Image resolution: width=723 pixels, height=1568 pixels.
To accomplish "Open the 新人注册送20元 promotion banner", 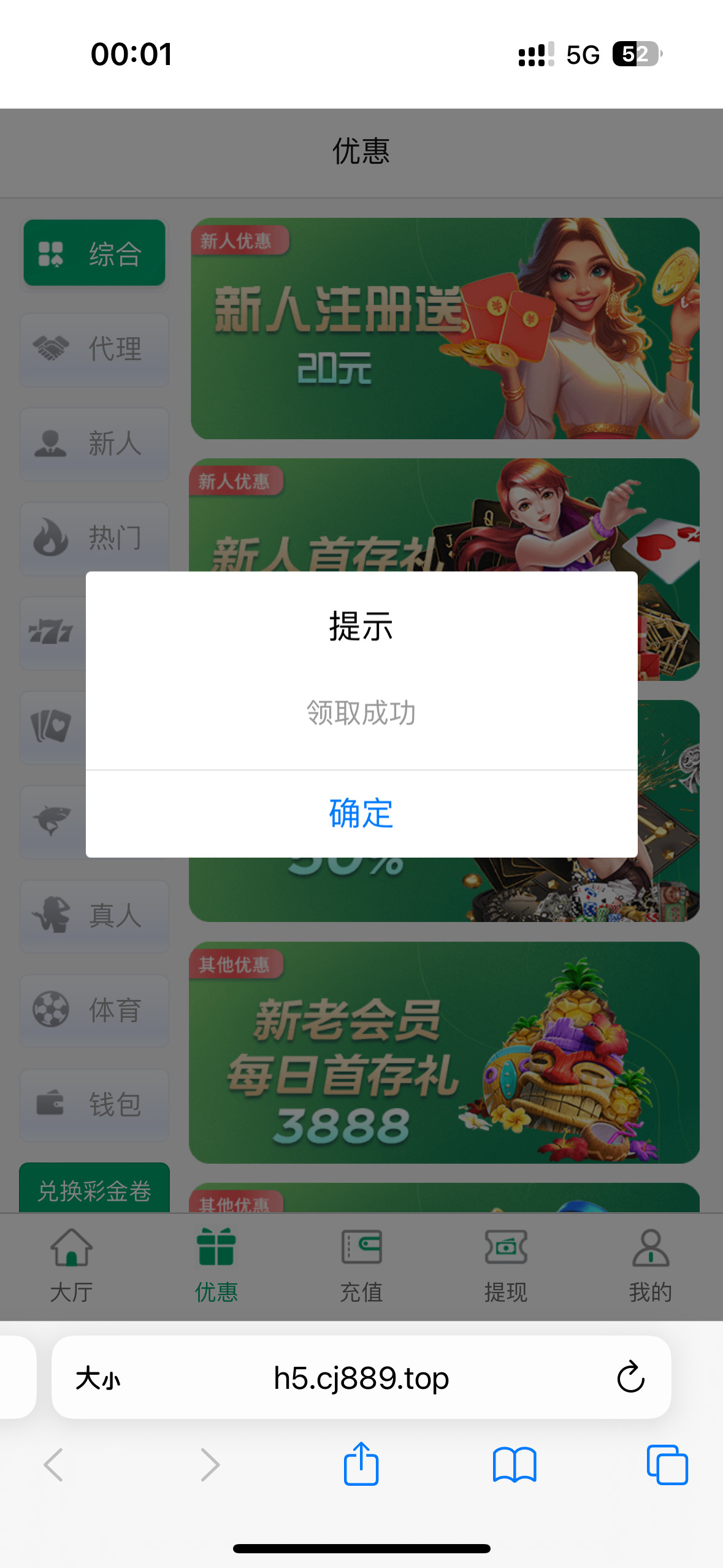I will click(445, 329).
